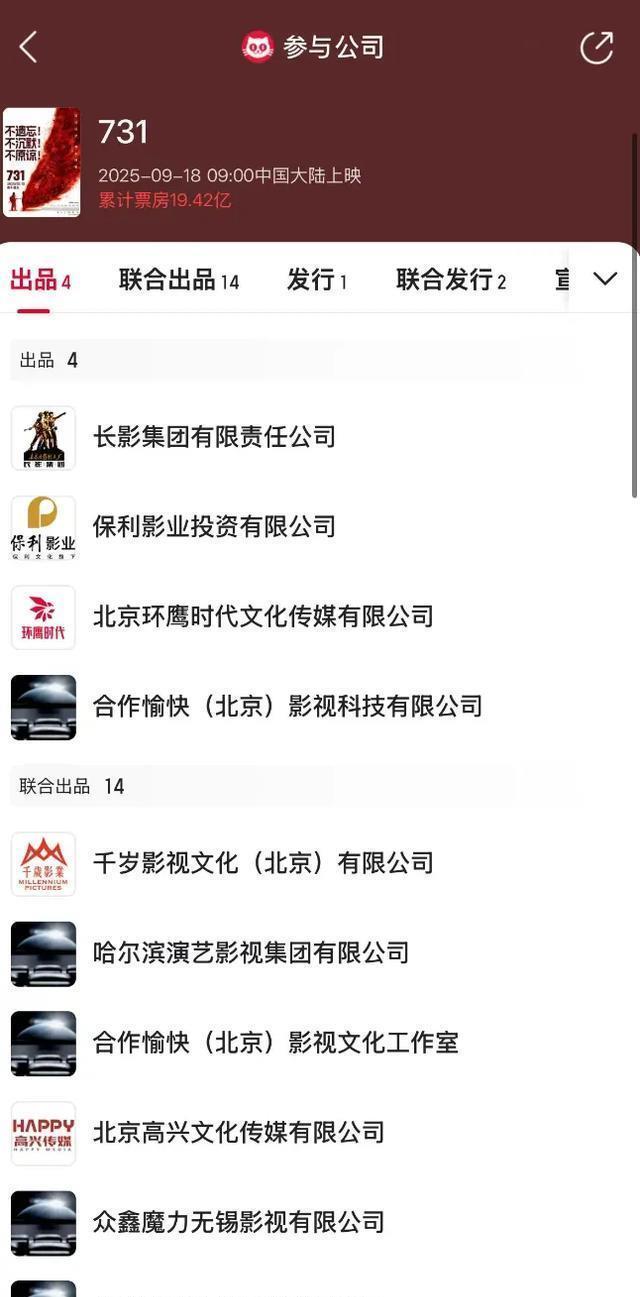Viewport: 640px width, 1297px height.
Task: Switch to the 出品 tab
Action: [40, 281]
